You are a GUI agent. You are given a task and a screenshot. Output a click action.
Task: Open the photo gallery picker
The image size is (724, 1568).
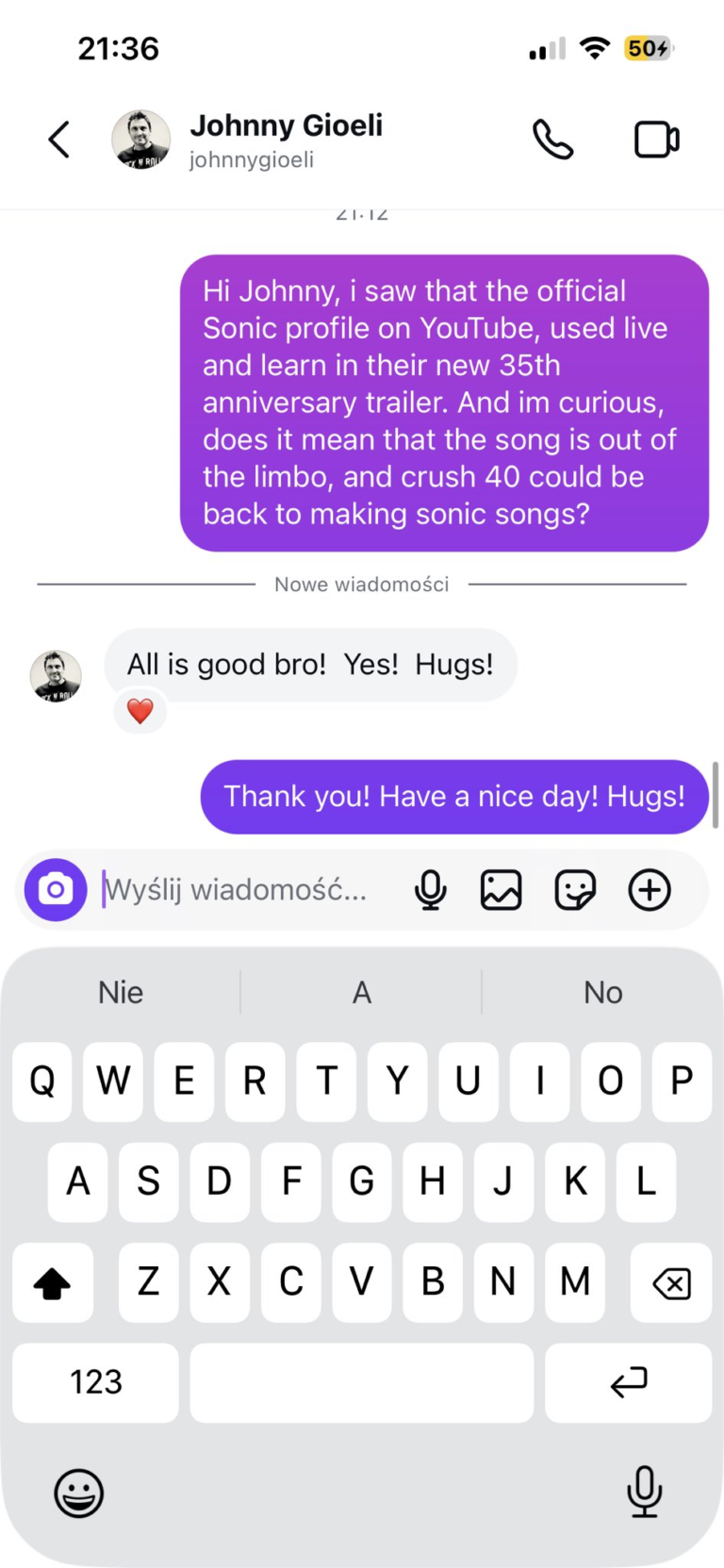[502, 889]
